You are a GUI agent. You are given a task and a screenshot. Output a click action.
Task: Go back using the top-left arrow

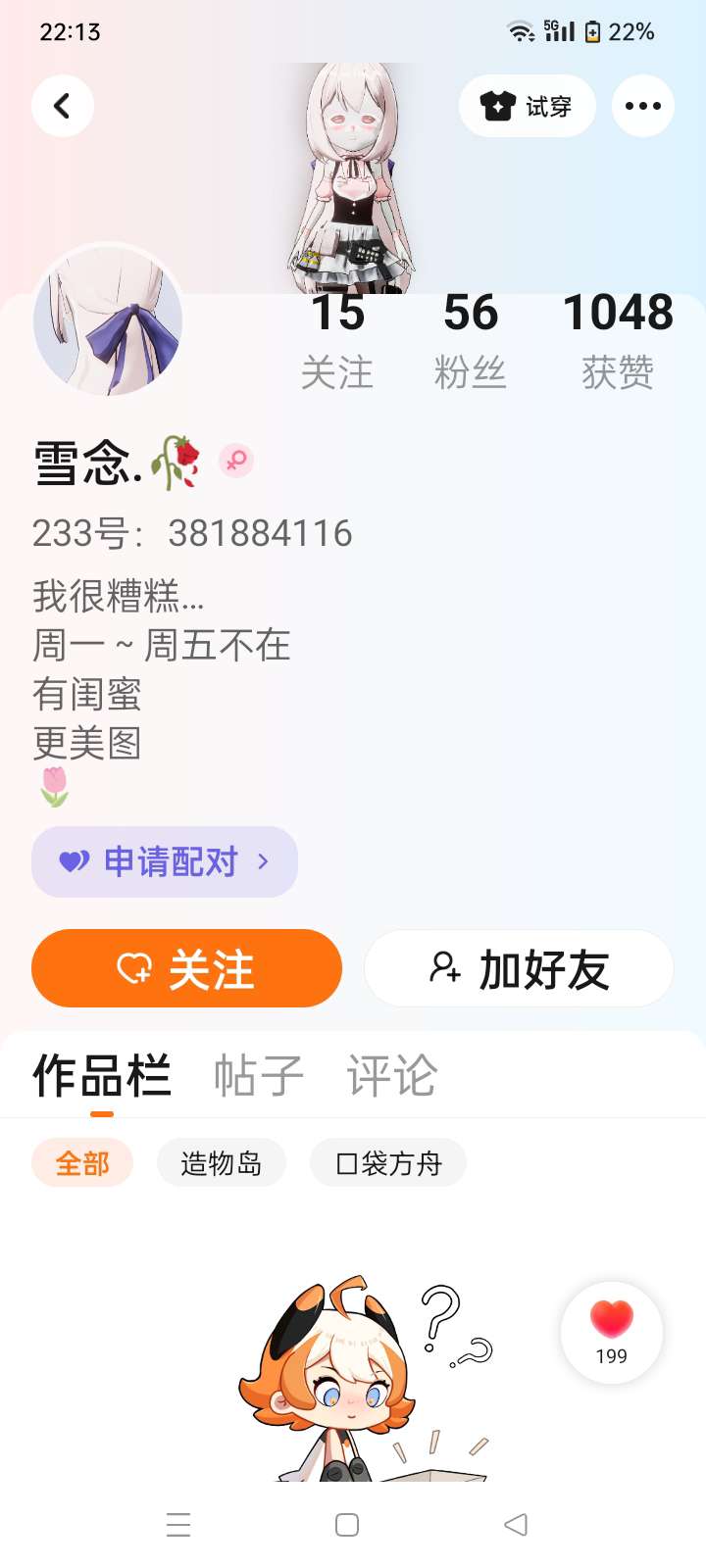[63, 106]
